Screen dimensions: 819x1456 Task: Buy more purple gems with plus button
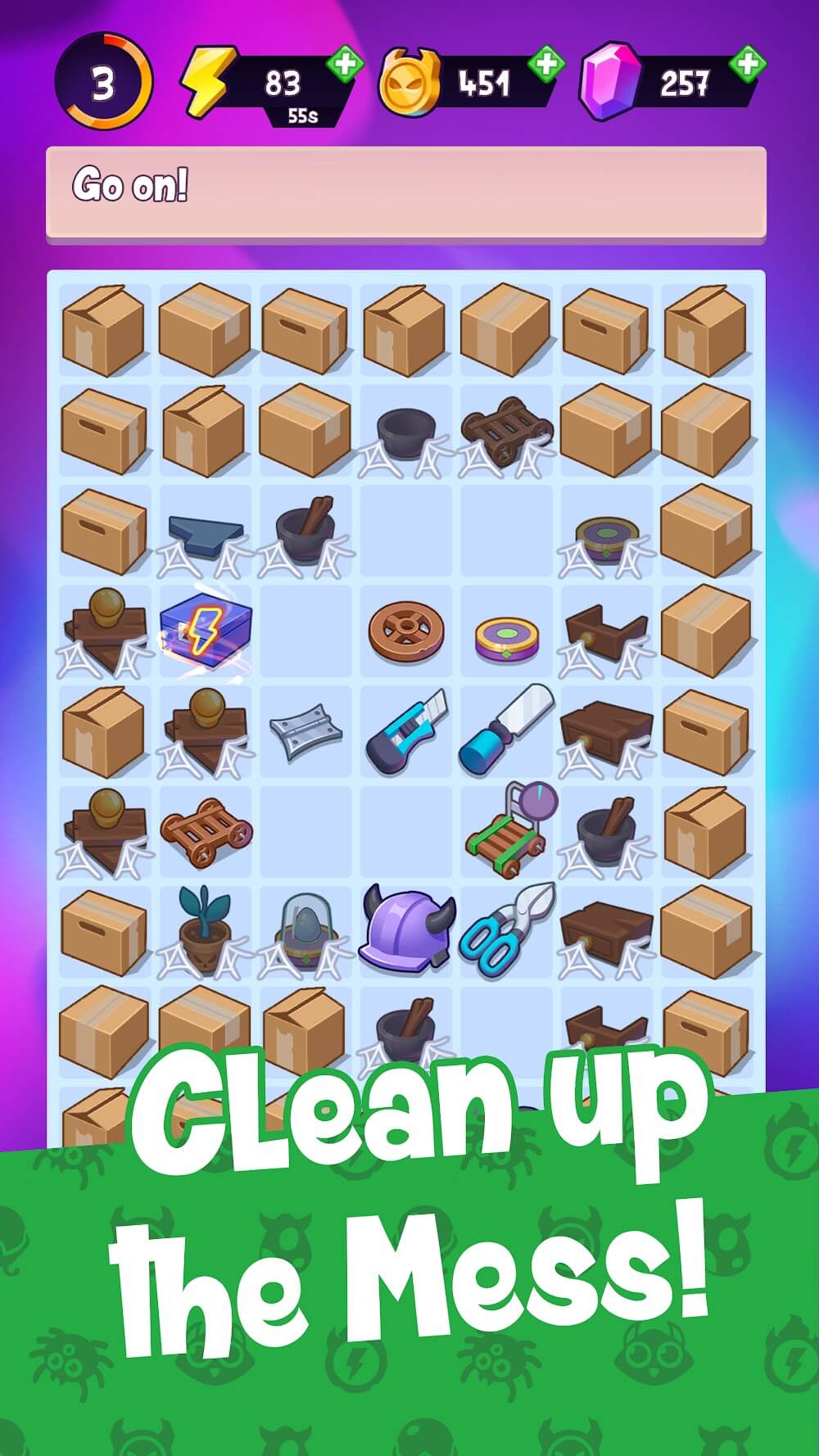pos(747,63)
